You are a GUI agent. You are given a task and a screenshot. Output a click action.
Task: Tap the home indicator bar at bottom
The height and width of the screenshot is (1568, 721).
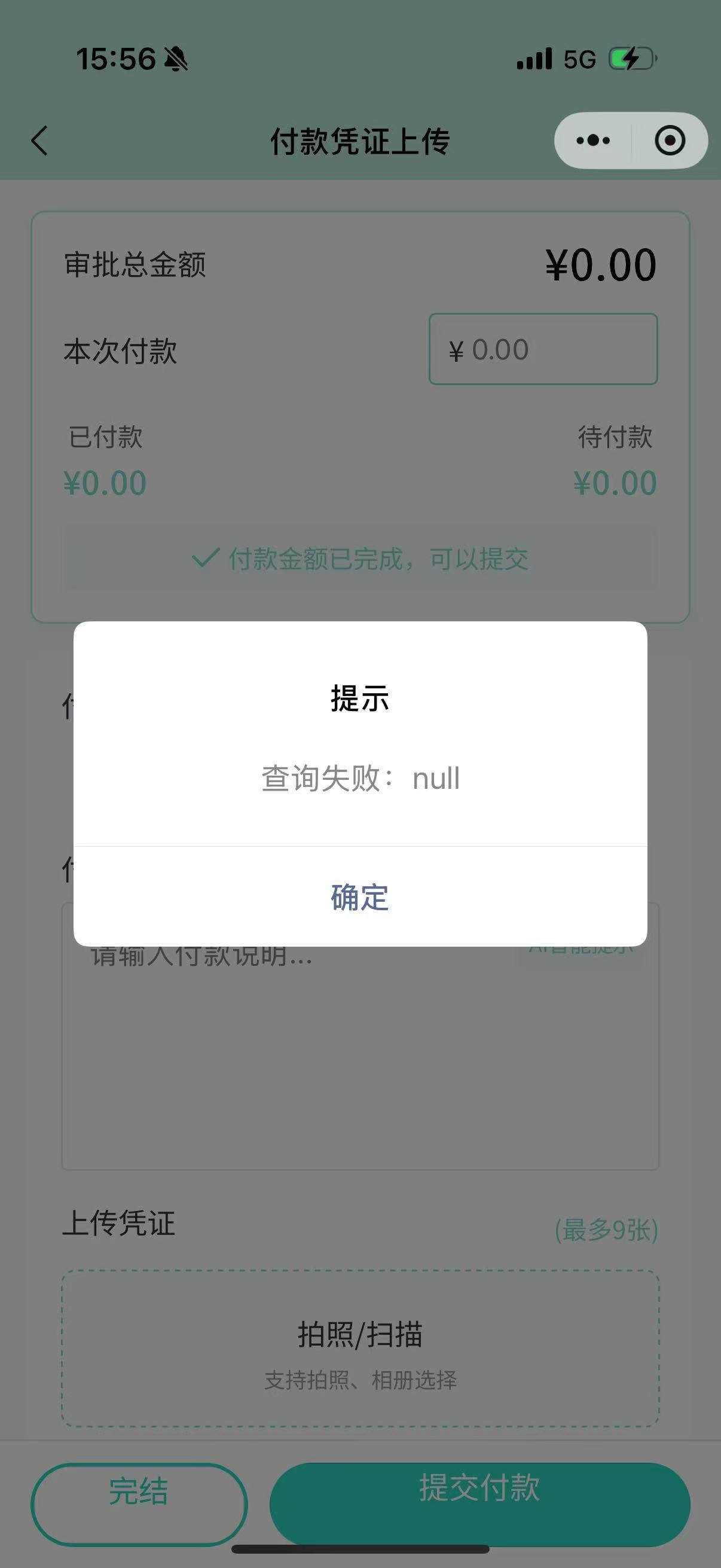point(360,1548)
